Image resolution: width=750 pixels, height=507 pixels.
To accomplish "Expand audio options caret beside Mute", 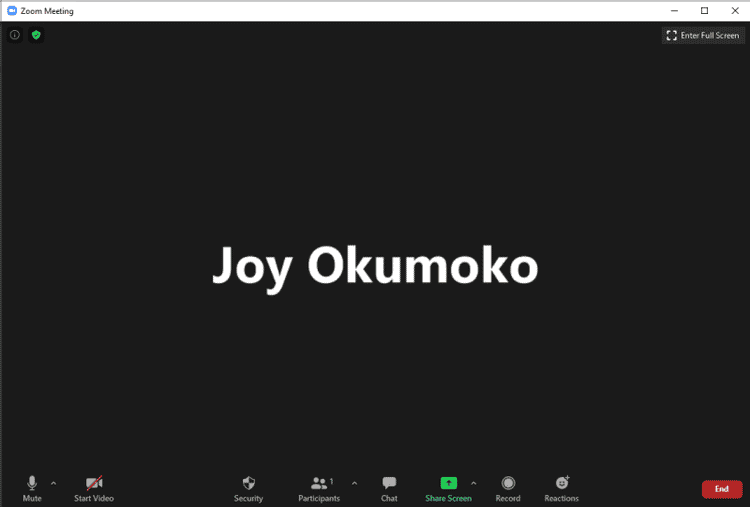I will 54,483.
